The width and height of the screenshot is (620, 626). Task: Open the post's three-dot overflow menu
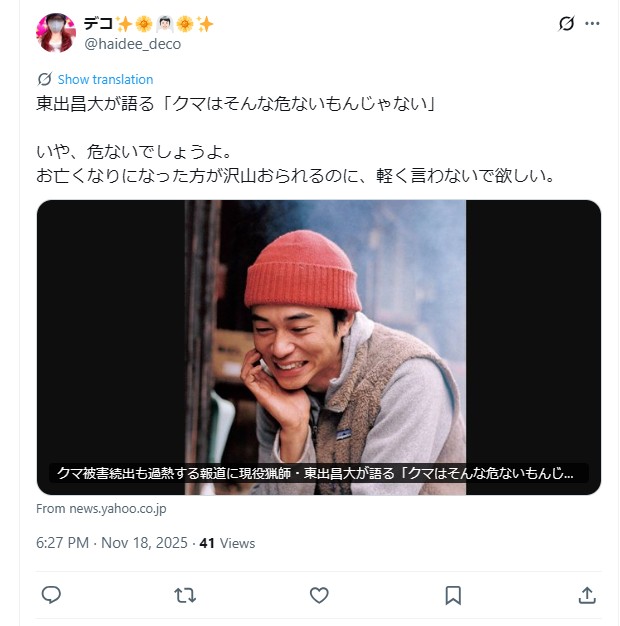pos(593,23)
